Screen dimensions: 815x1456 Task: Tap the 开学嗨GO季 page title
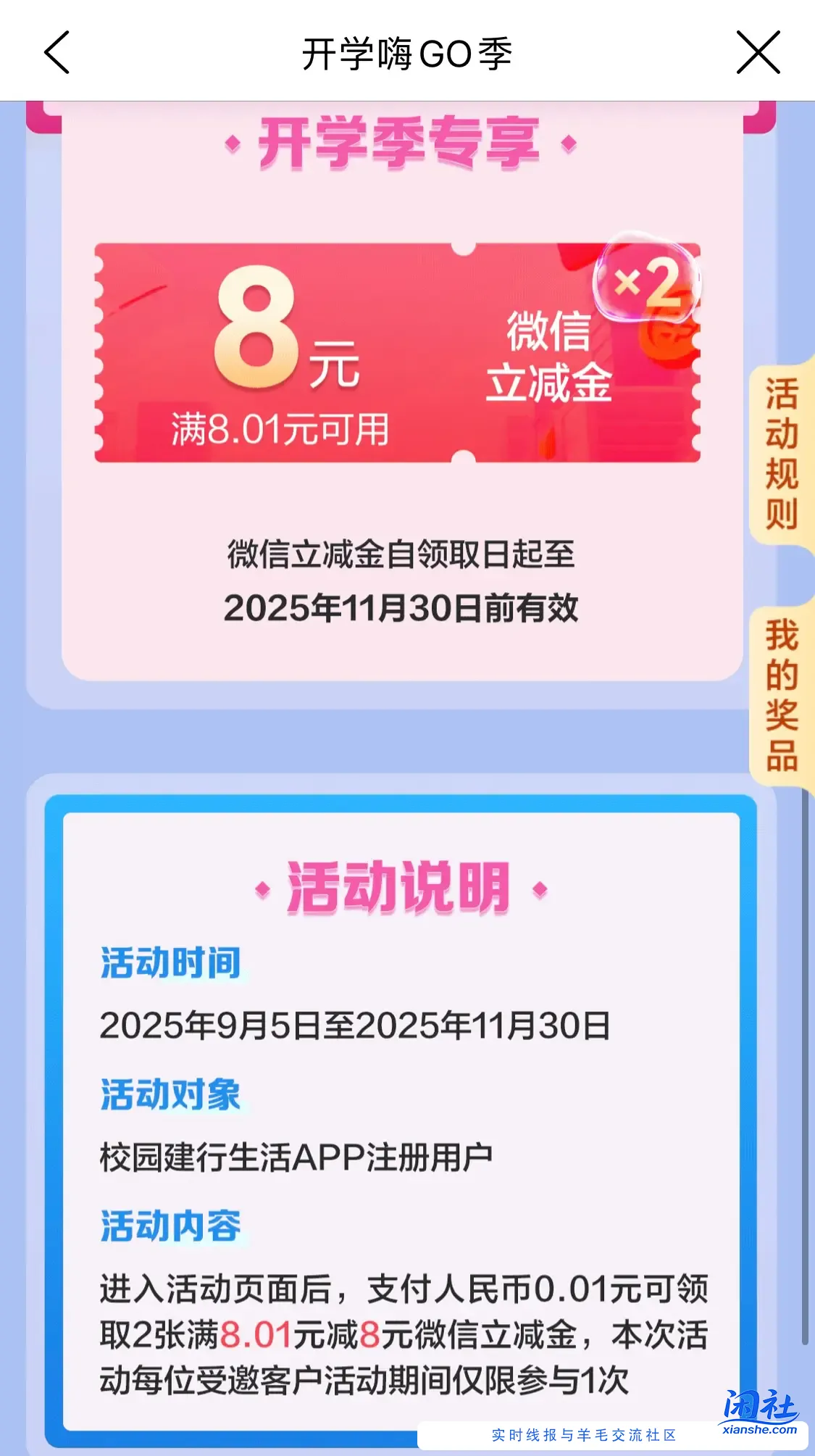pyautogui.click(x=407, y=54)
